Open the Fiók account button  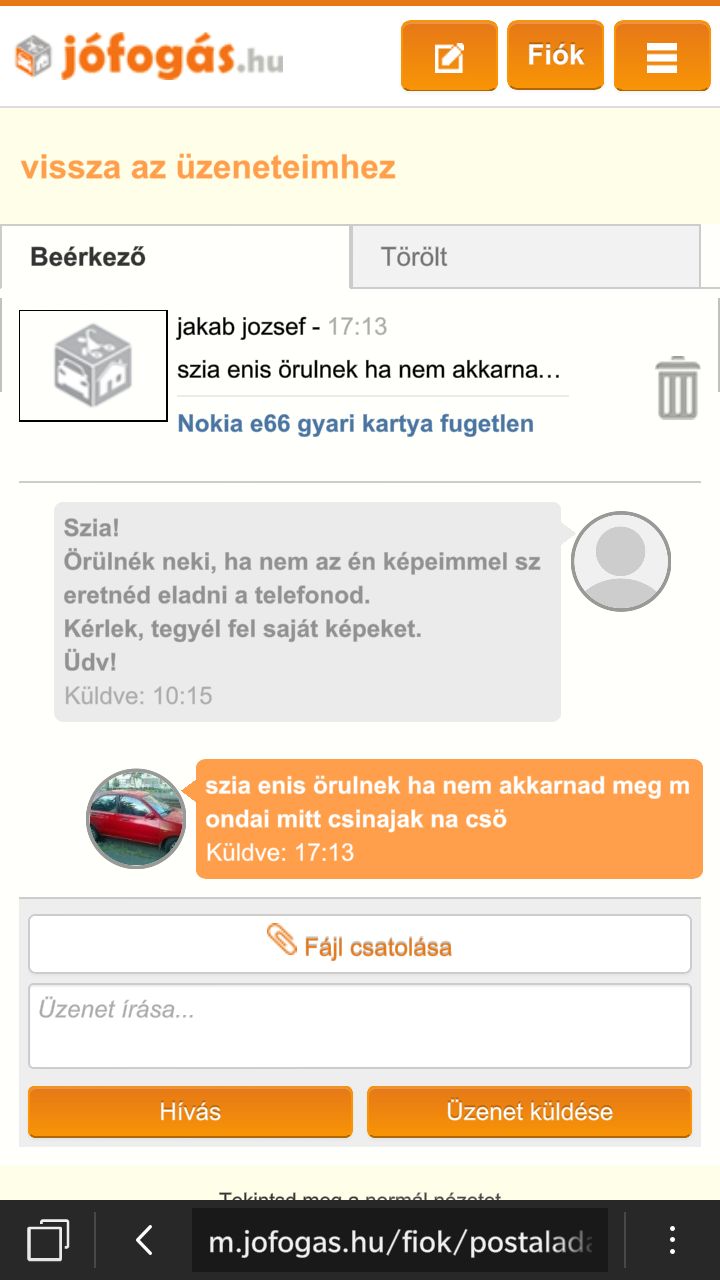point(556,55)
